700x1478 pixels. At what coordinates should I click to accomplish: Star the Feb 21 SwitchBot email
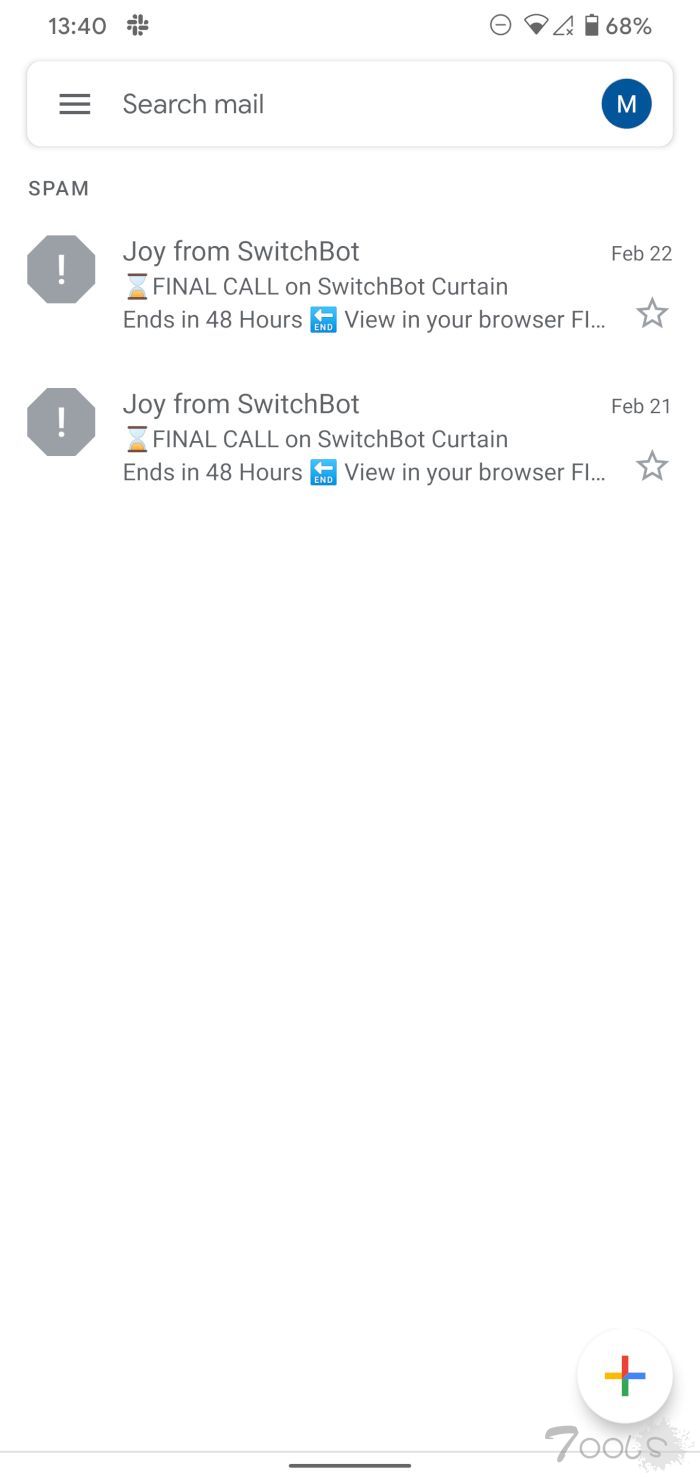[x=652, y=466]
